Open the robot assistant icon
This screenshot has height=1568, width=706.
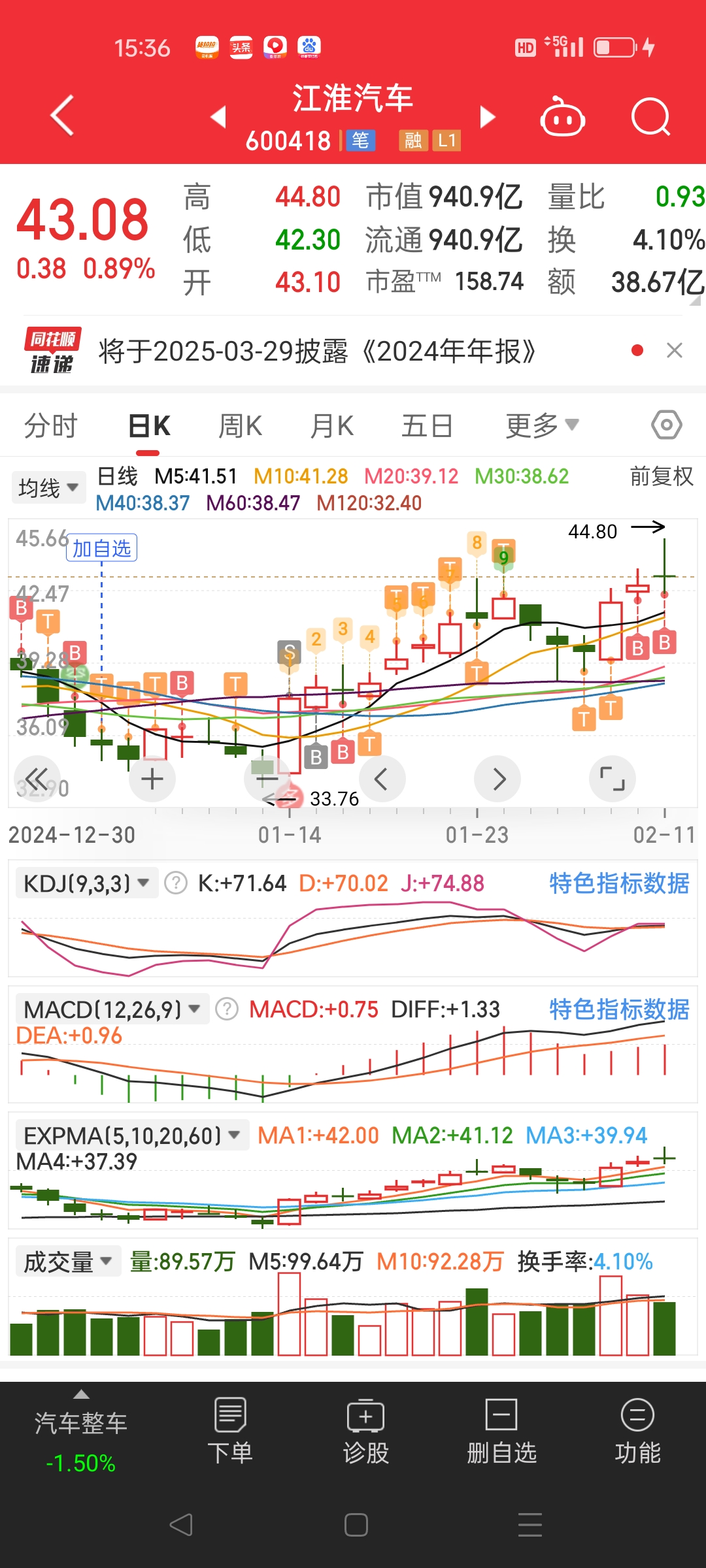[562, 118]
